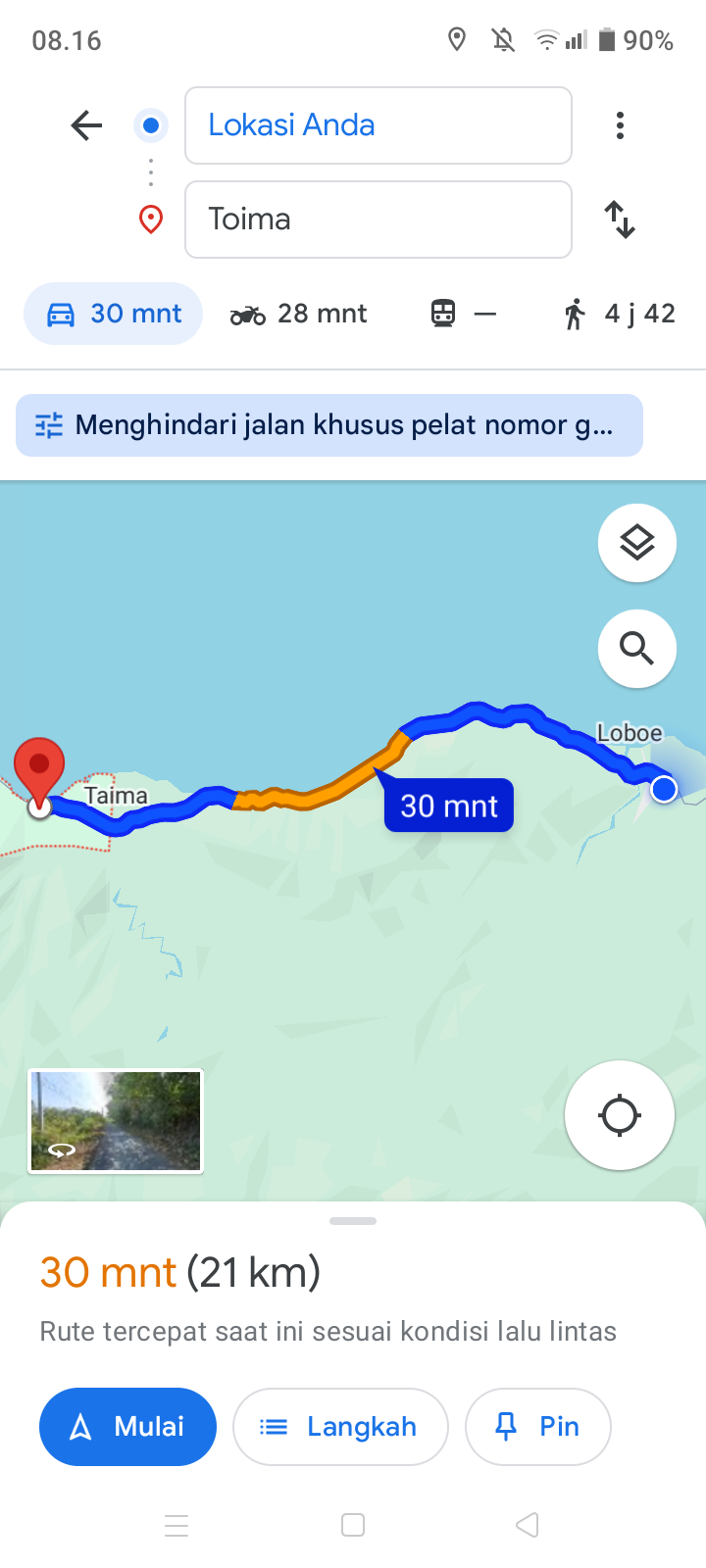This screenshot has width=706, height=1568.
Task: Change the destination field Toima
Action: [x=378, y=220]
